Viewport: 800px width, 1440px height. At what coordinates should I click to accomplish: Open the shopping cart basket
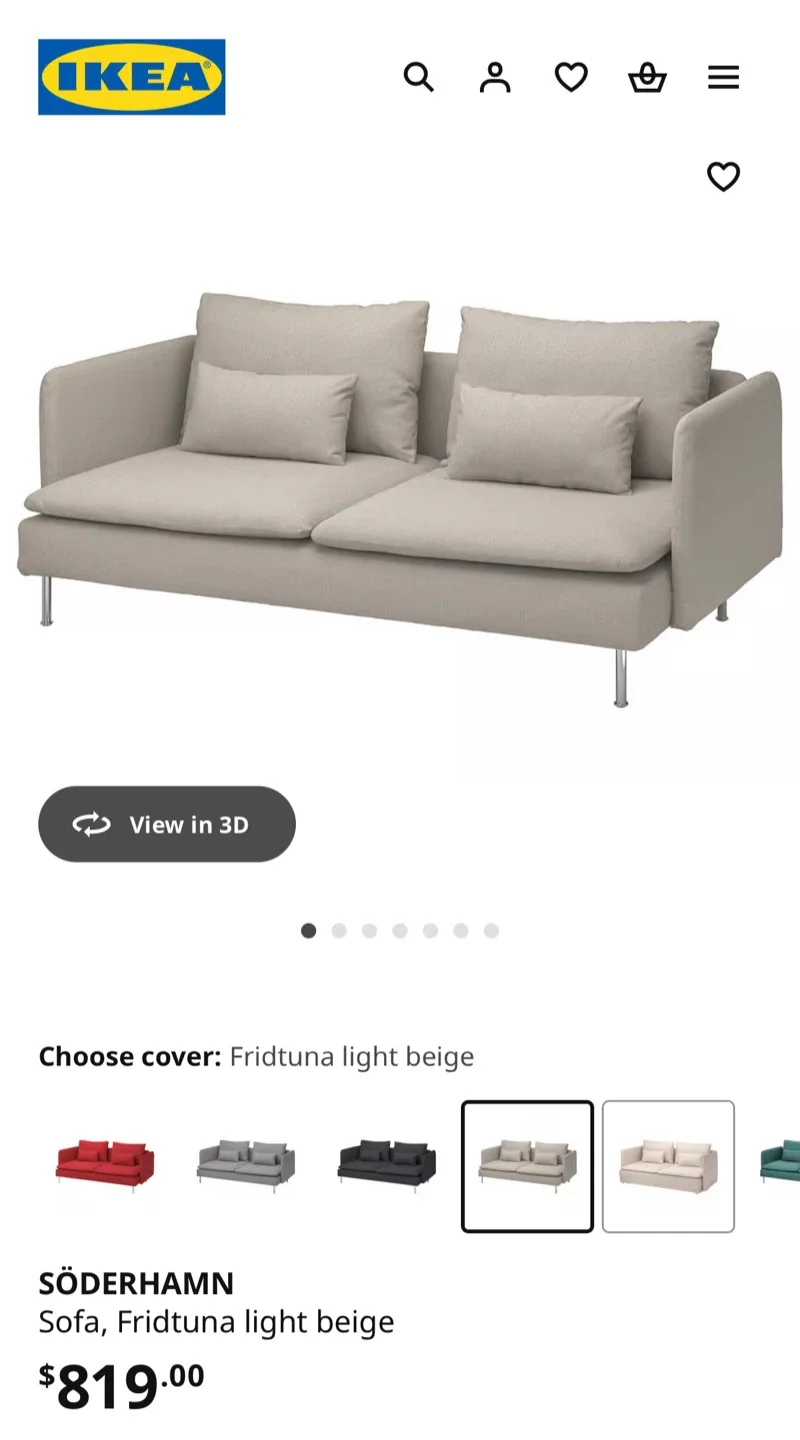[647, 77]
